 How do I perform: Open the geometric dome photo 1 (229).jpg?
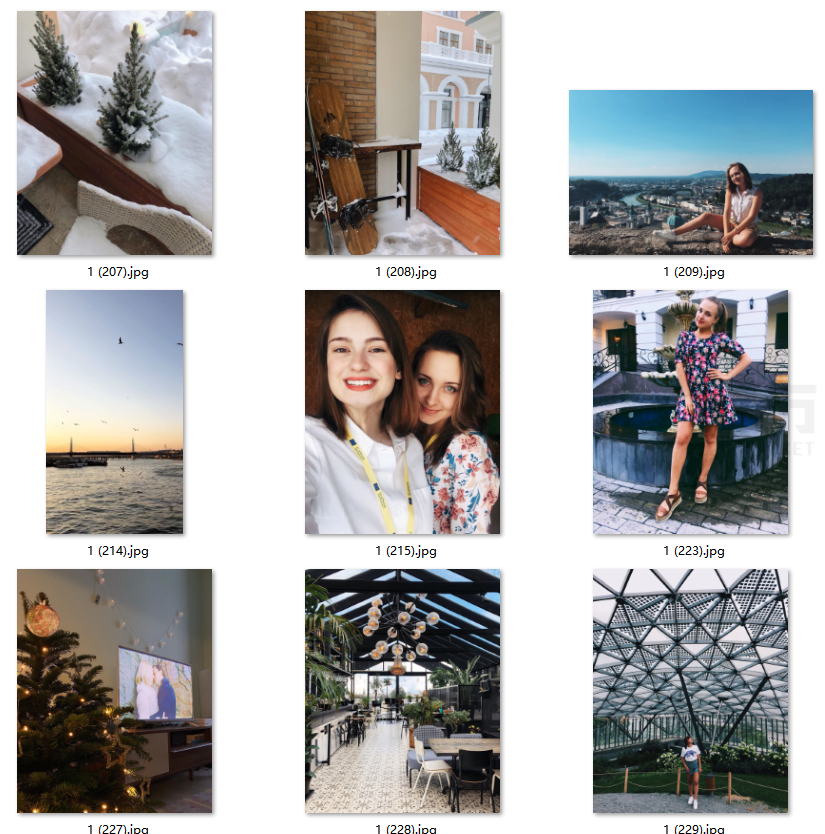(691, 690)
